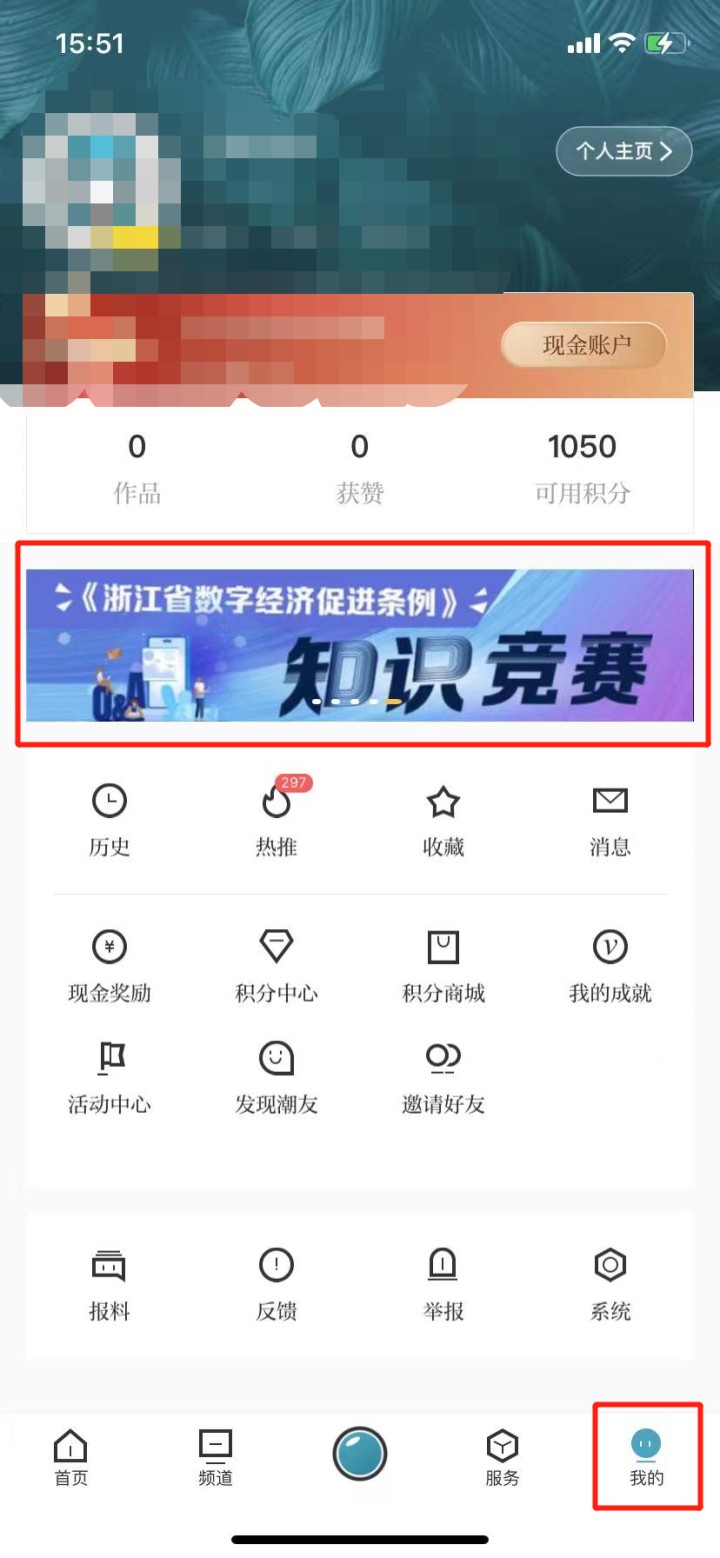
Task: Open 系统 settings
Action: (610, 1283)
